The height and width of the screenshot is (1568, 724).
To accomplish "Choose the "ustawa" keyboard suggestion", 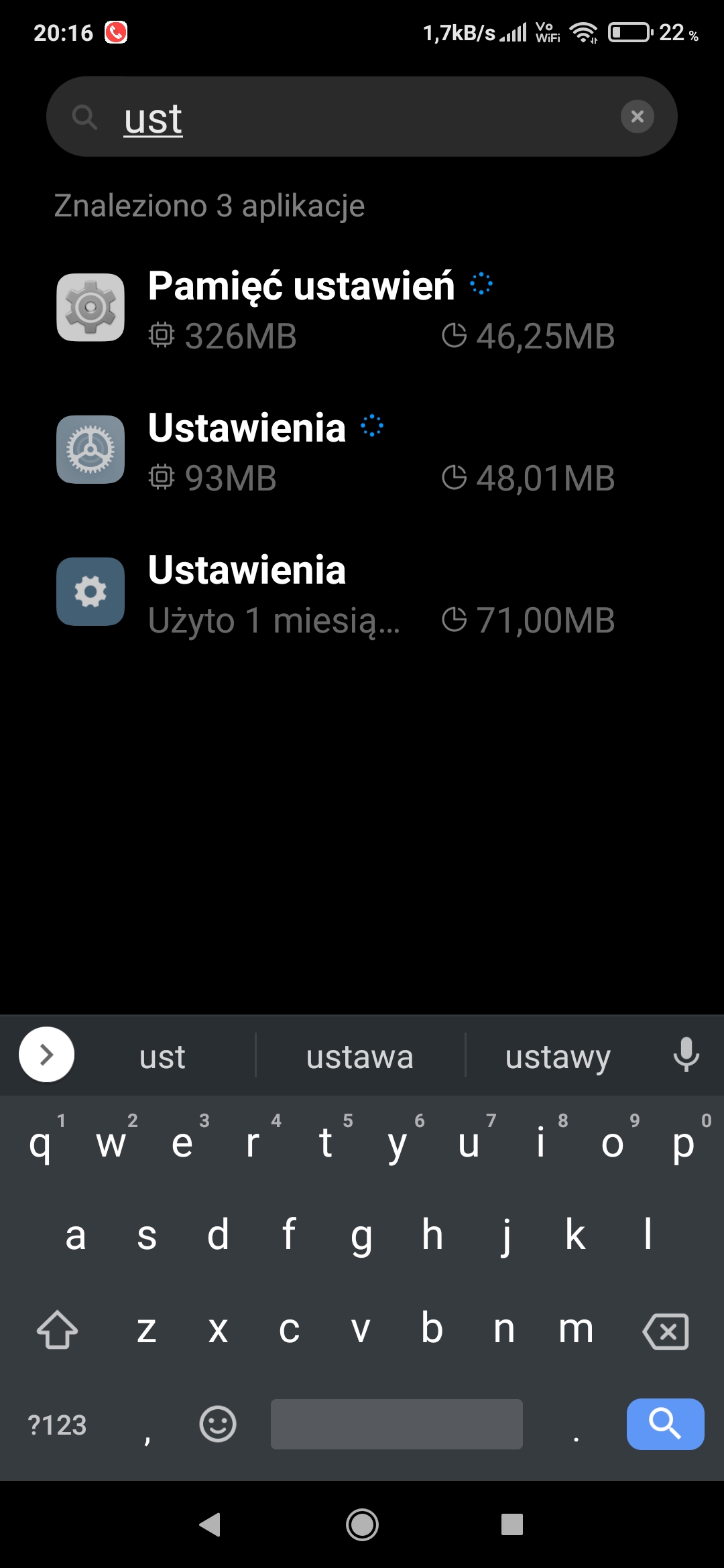I will [360, 1057].
